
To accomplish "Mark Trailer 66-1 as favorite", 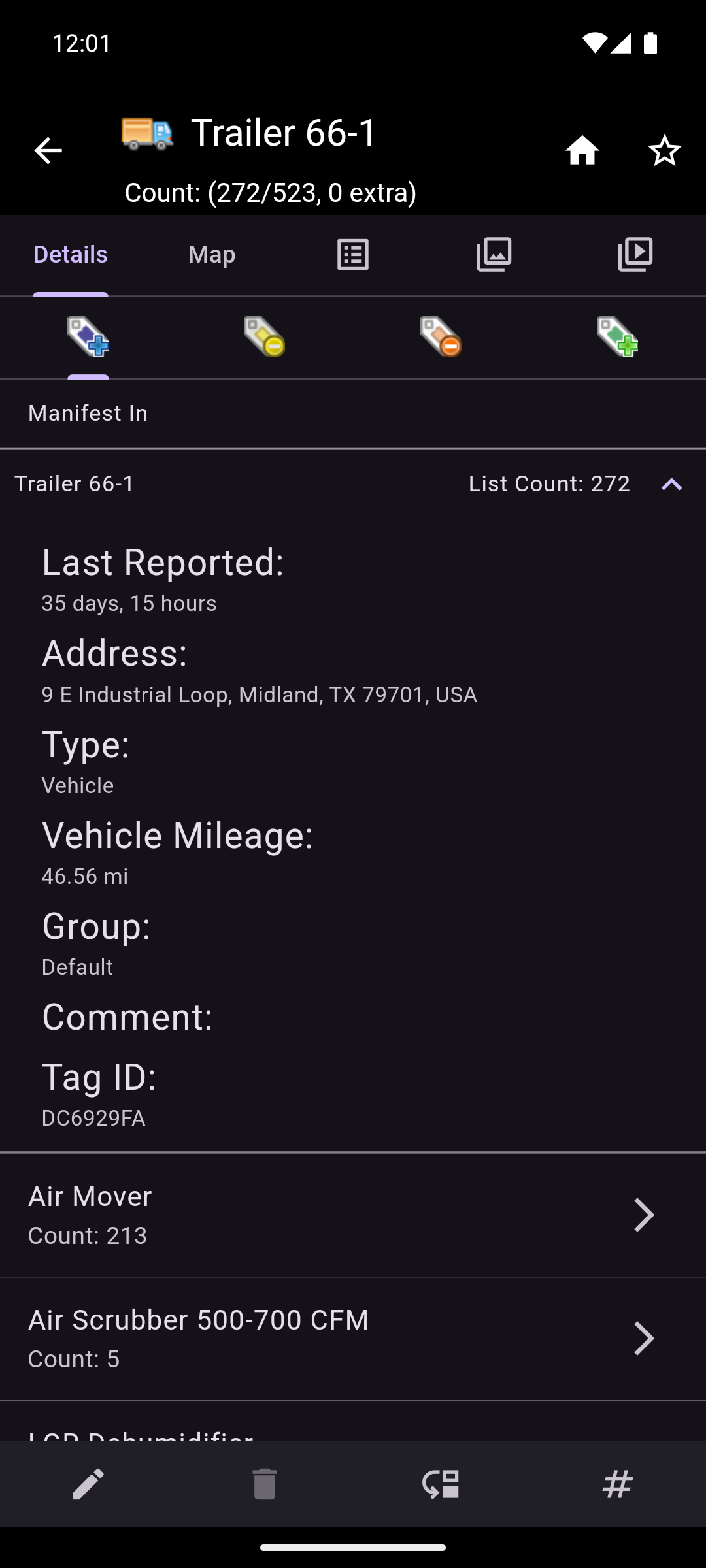I will (x=664, y=151).
